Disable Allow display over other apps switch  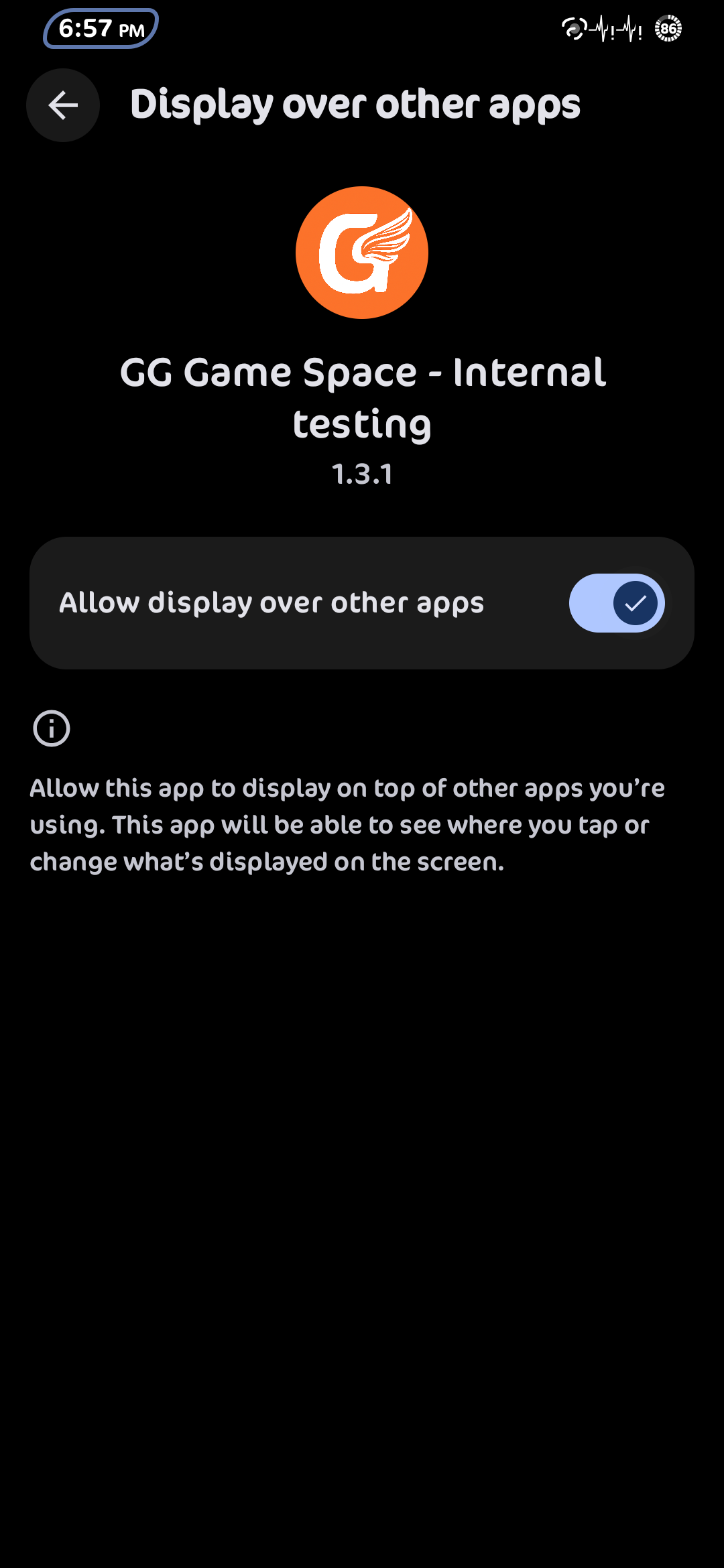coord(616,603)
